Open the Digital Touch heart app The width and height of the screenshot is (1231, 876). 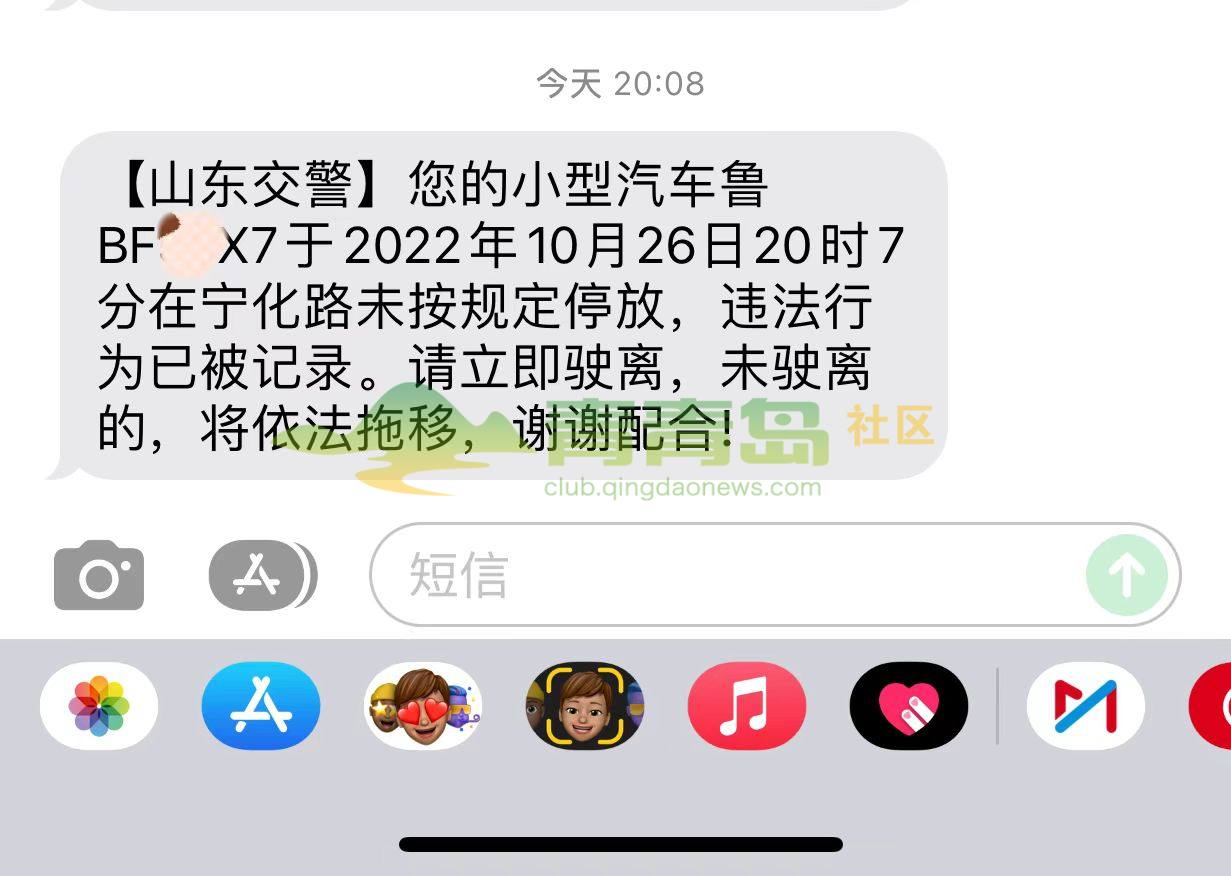pyautogui.click(x=908, y=706)
